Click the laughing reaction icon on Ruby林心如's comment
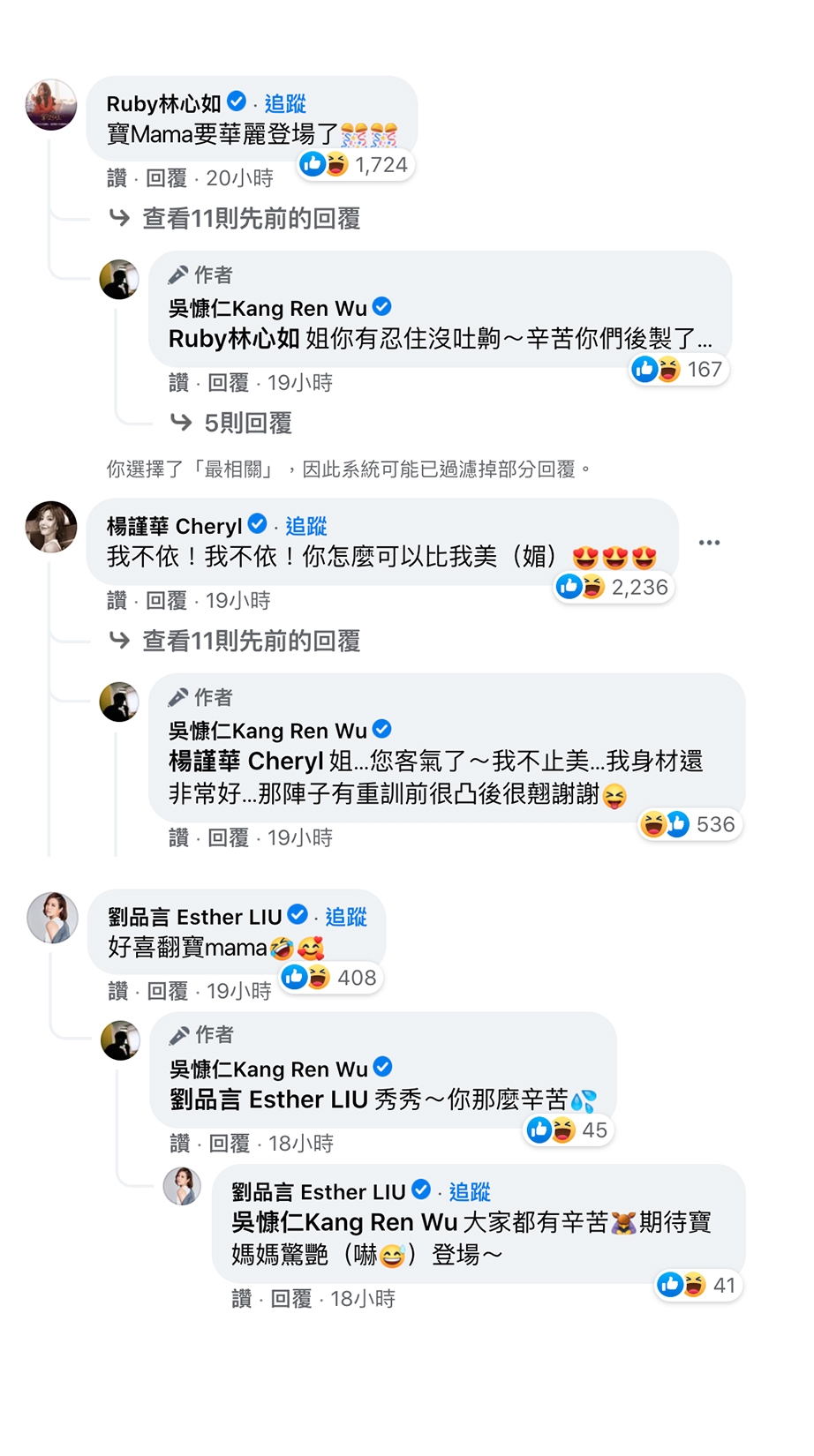Viewport: 814px width, 1456px height. 336,162
